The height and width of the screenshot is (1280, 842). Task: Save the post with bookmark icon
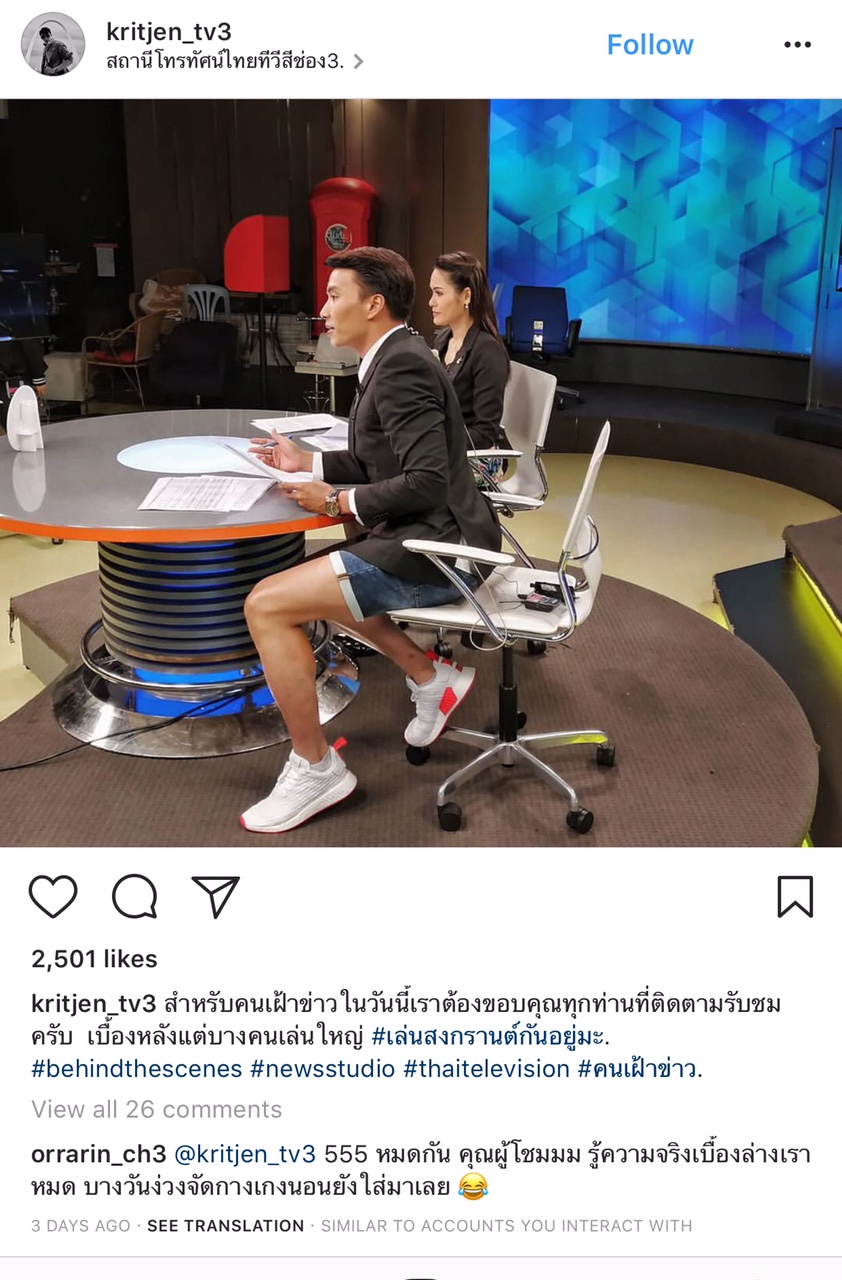(795, 896)
